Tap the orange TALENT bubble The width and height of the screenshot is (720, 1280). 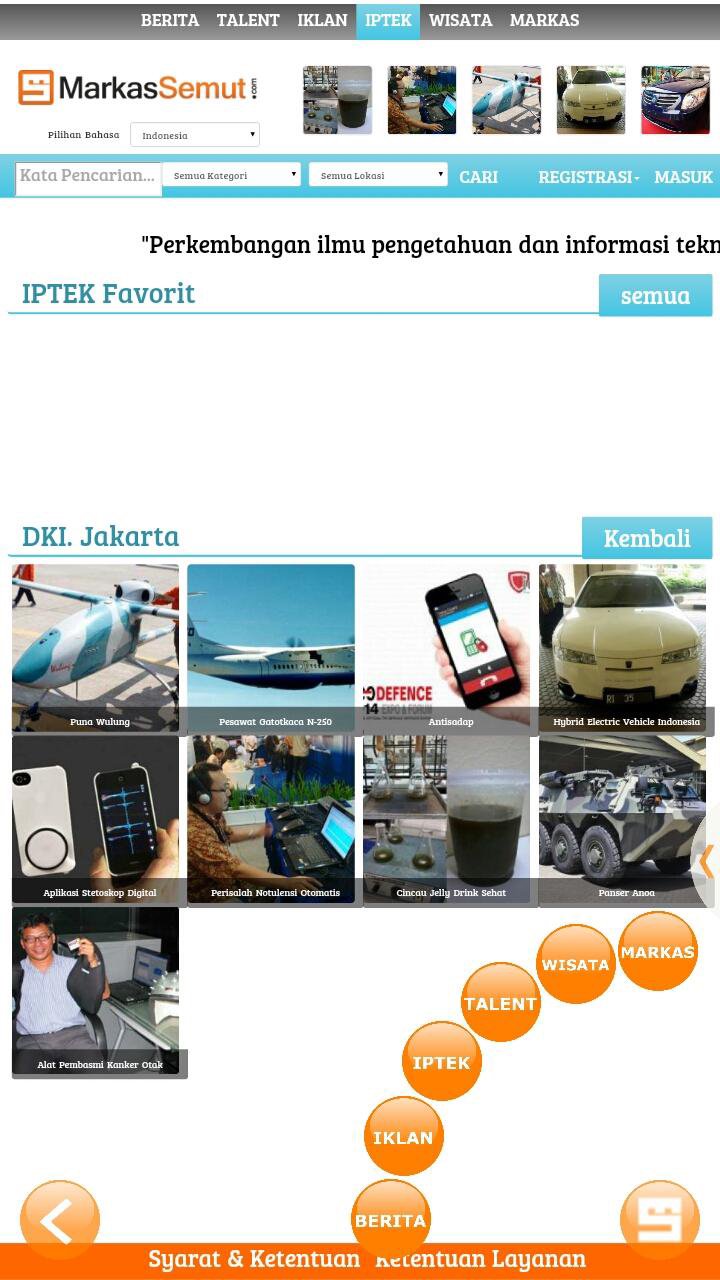(x=500, y=1003)
